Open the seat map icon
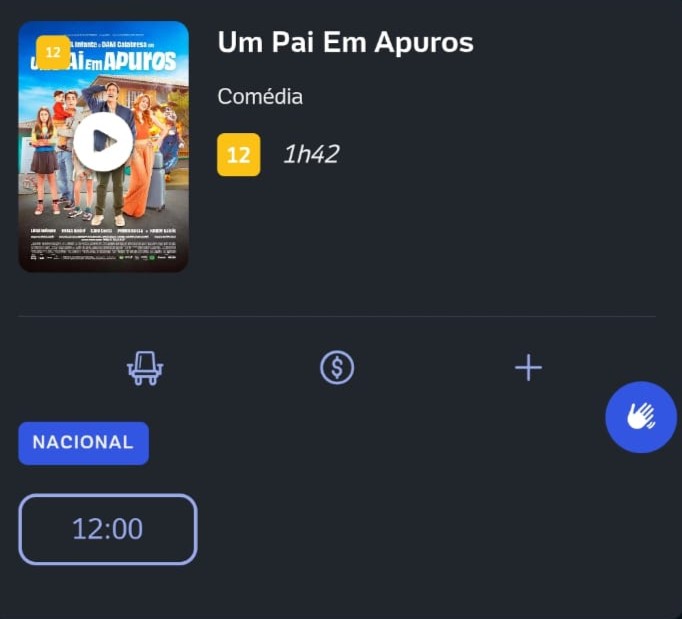Viewport: 682px width, 619px height. coord(145,368)
